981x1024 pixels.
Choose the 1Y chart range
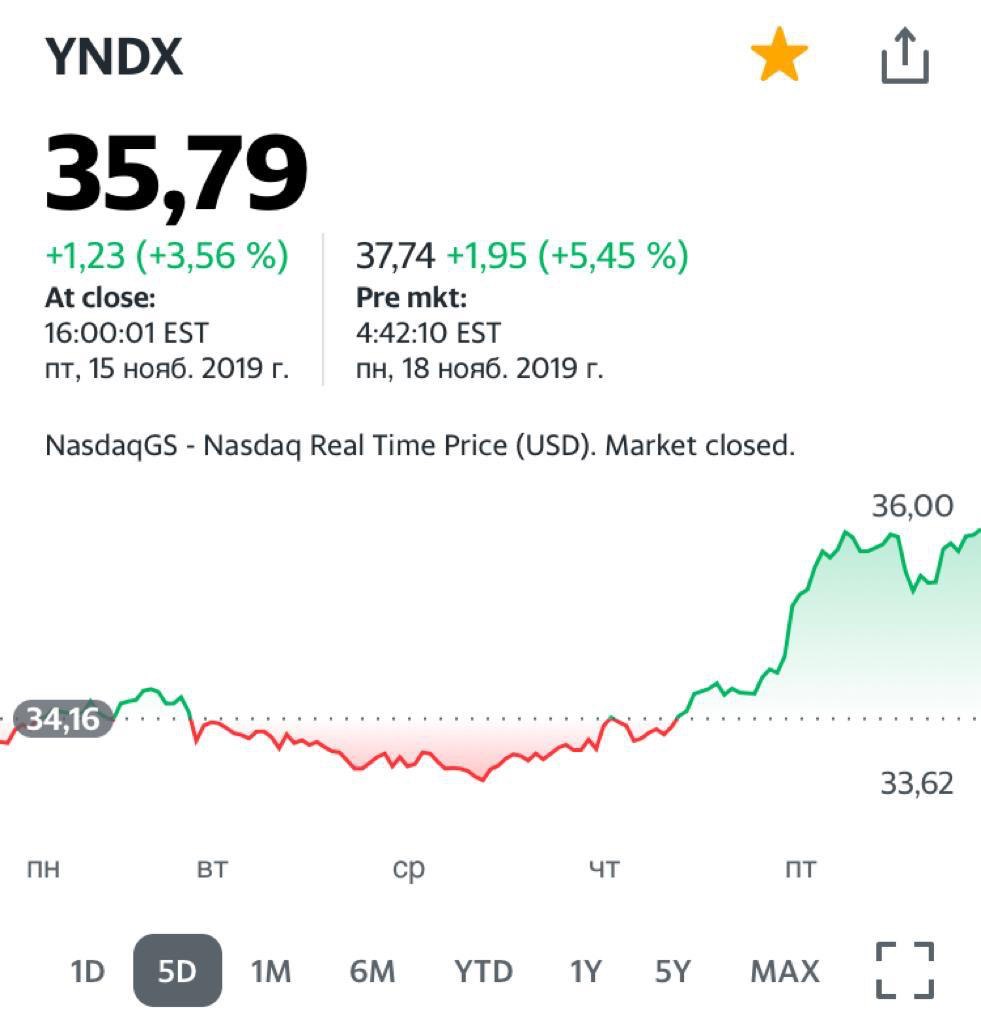(x=585, y=971)
